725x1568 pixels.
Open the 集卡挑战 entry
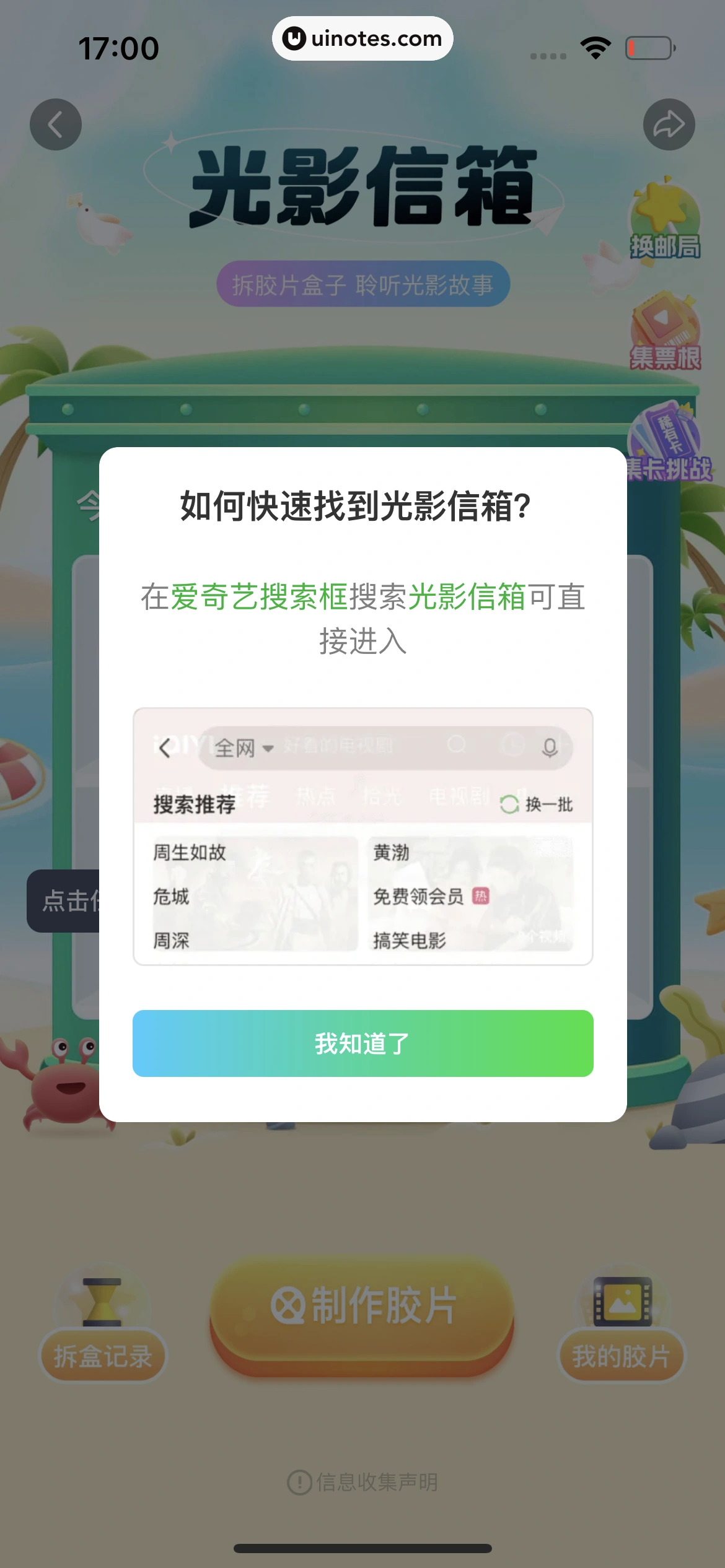click(x=668, y=445)
